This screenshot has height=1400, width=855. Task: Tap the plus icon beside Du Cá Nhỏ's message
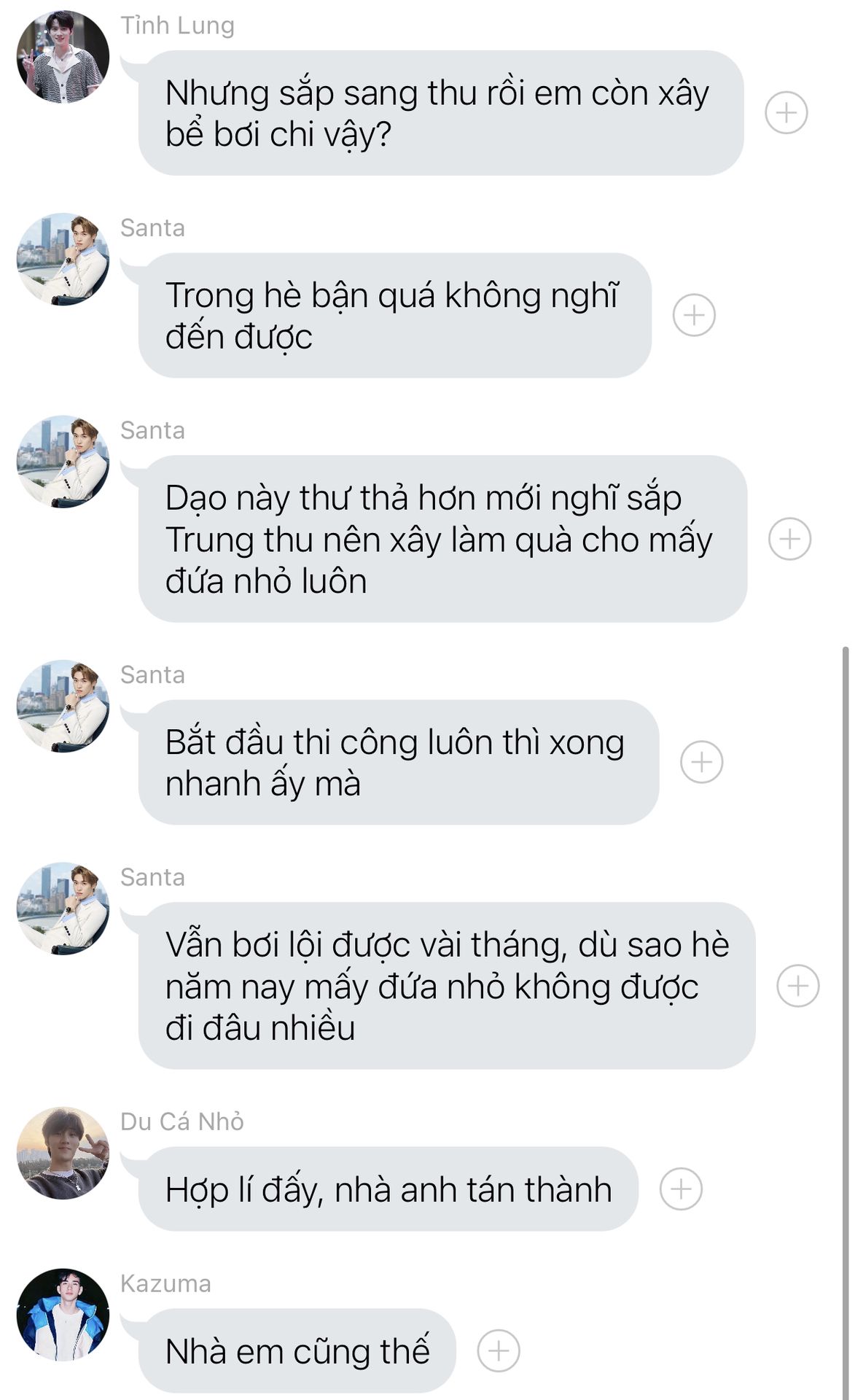(x=681, y=1189)
